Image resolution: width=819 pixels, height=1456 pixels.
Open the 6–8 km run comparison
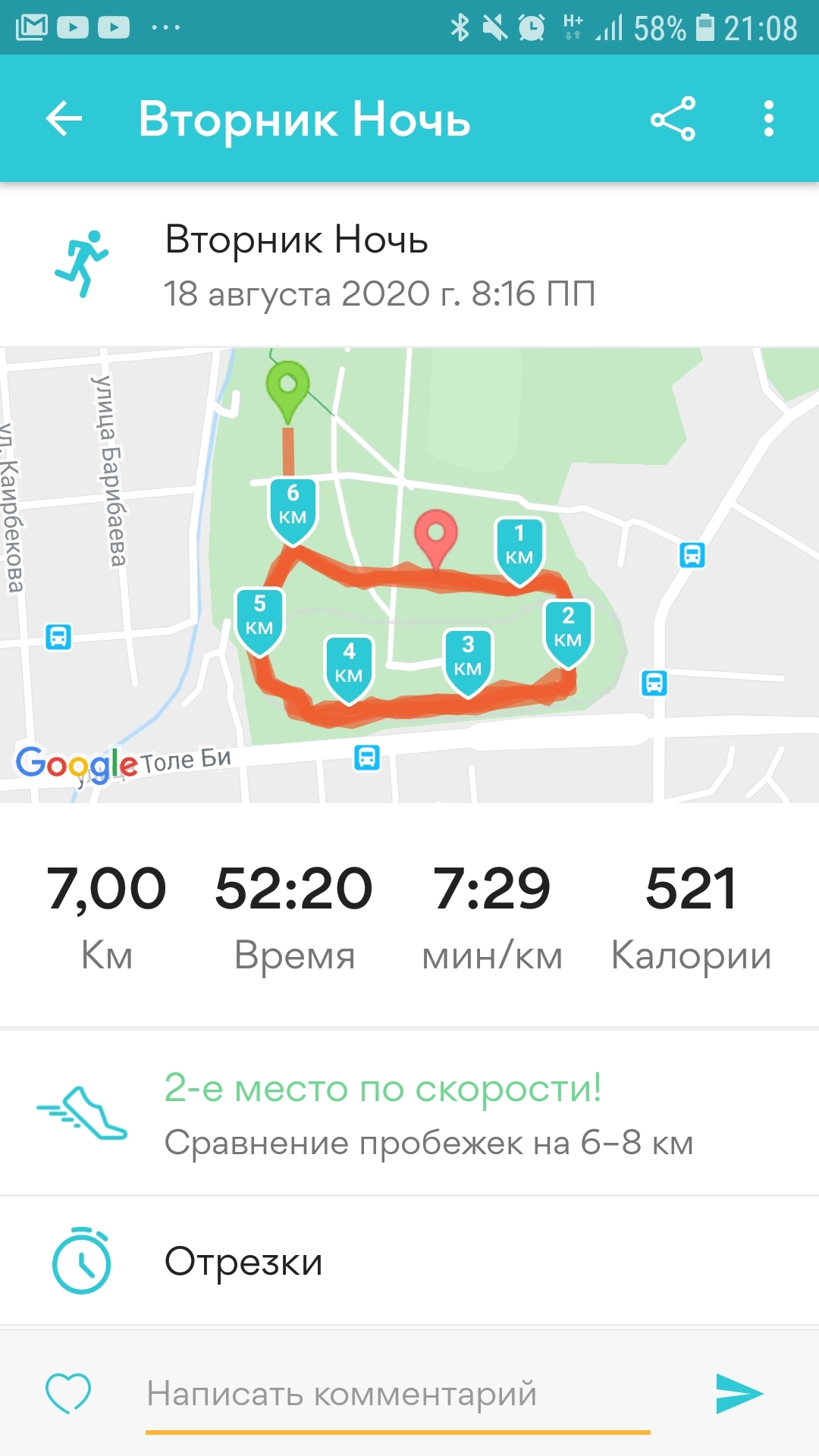pos(409,1115)
